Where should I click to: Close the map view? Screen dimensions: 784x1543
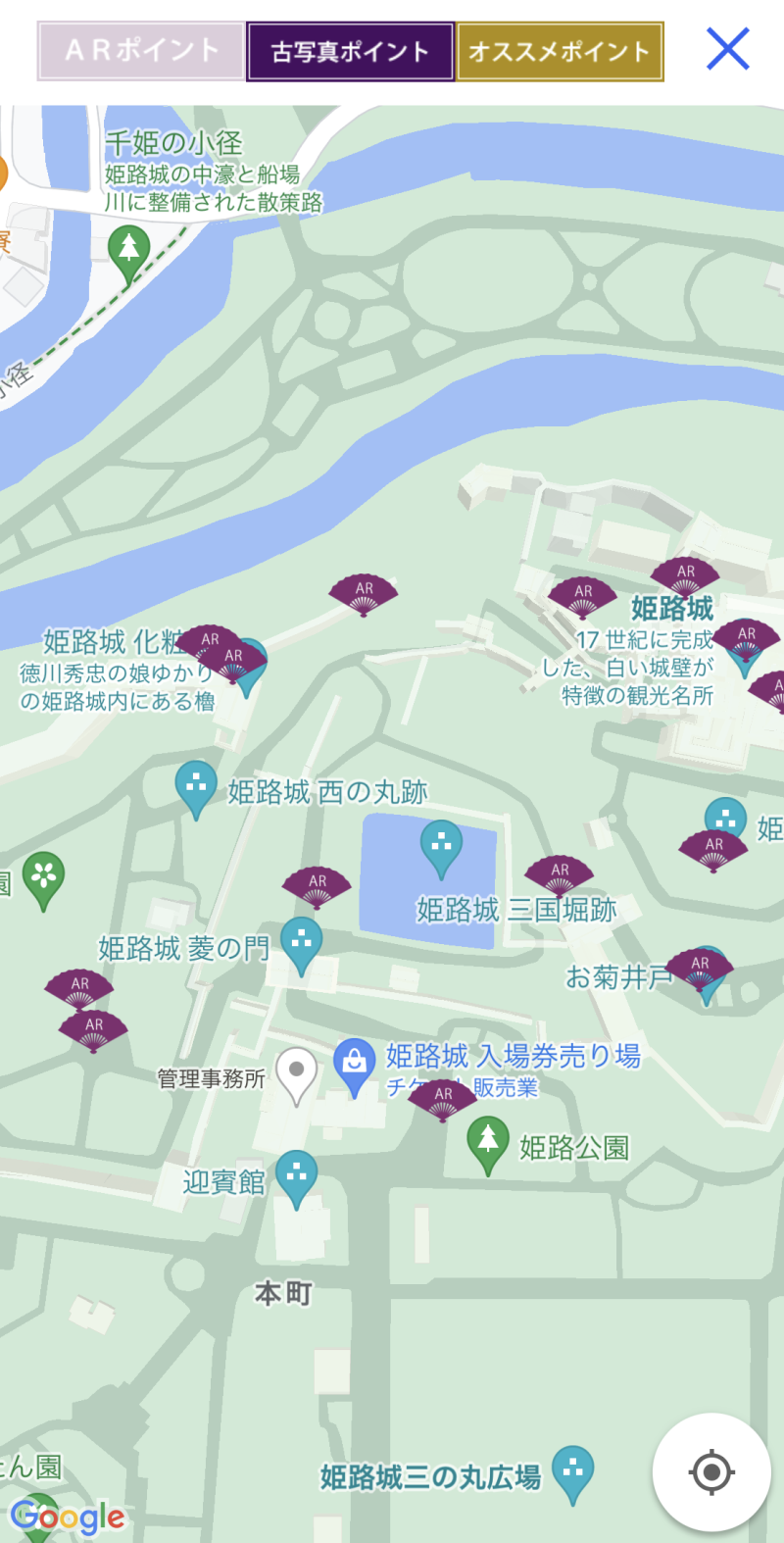tap(727, 48)
